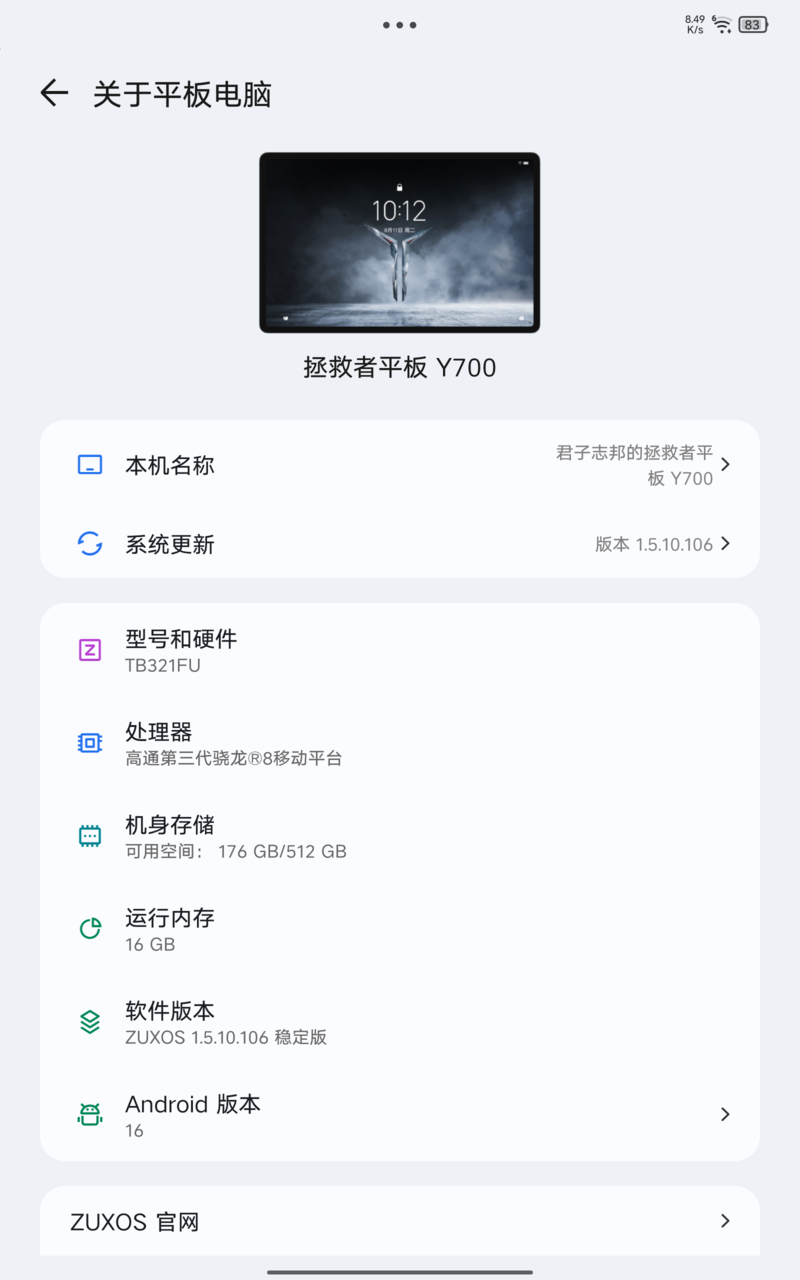Open ZUXOS 官网 link row

pyautogui.click(x=400, y=1221)
